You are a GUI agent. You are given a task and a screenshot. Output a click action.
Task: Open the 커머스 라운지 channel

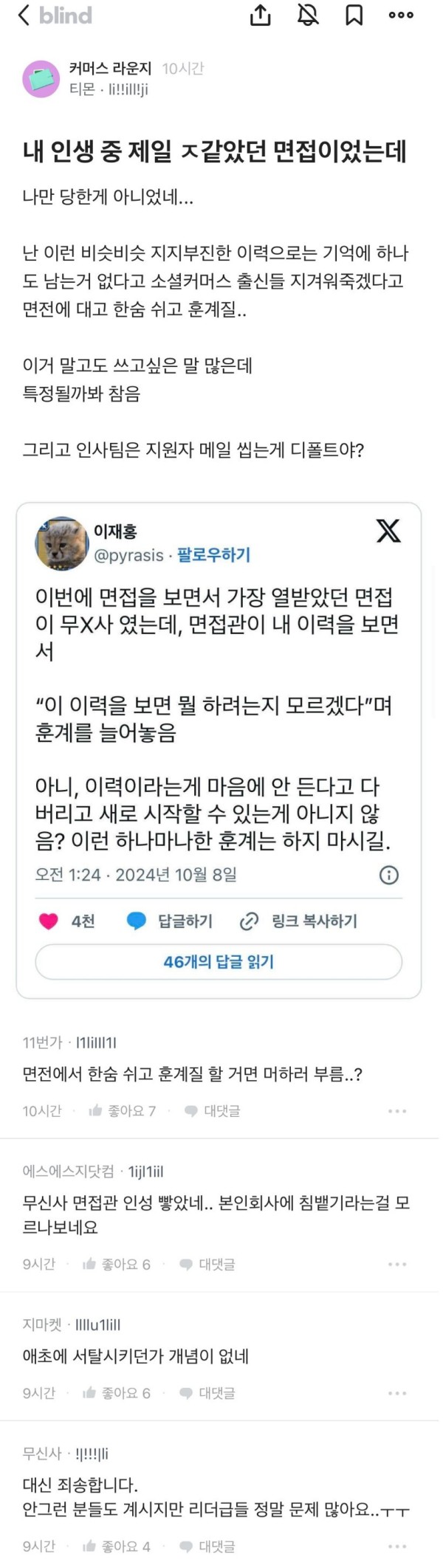(x=110, y=69)
